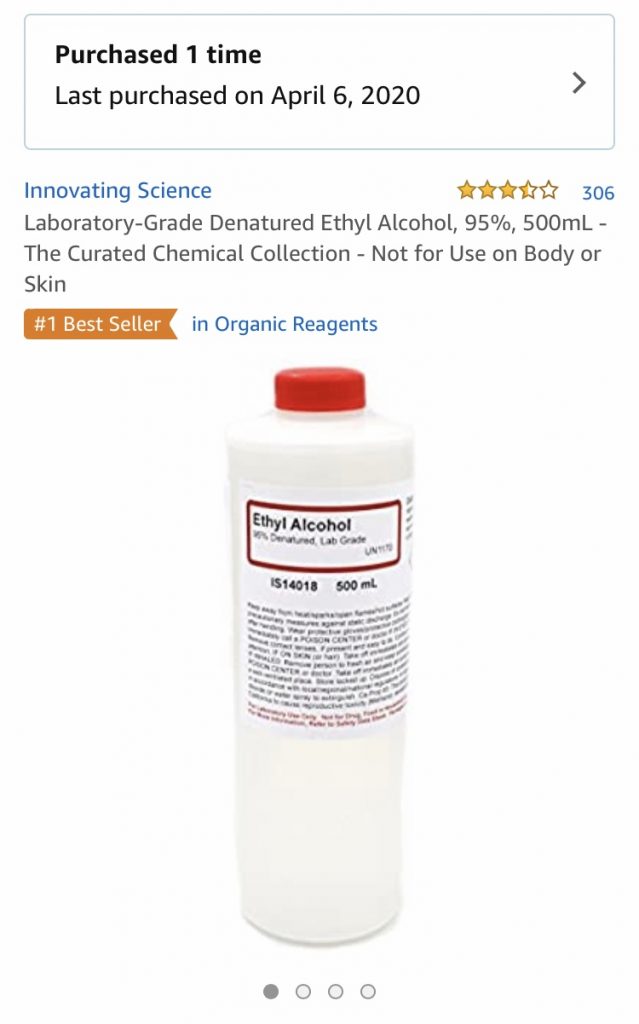Open the Purchased 1 time order details
The width and height of the screenshot is (639, 1024).
pyautogui.click(x=319, y=82)
